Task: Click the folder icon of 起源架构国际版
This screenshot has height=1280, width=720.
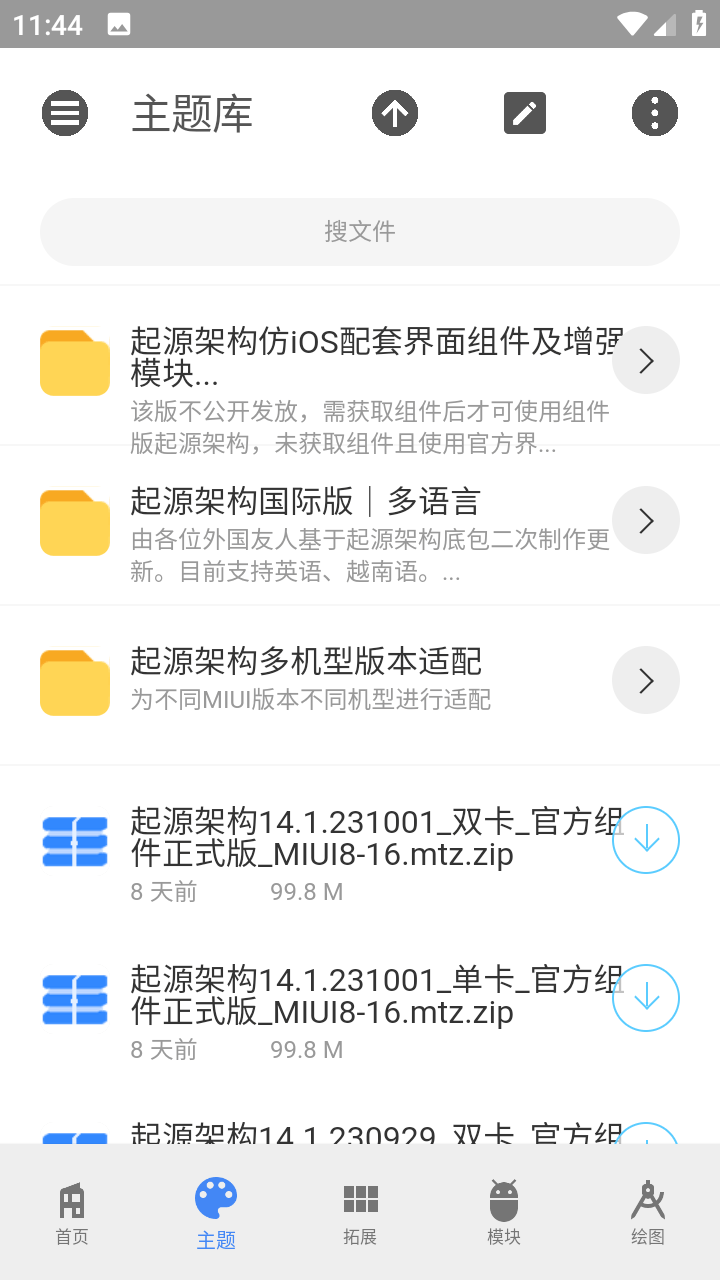Action: [x=74, y=521]
